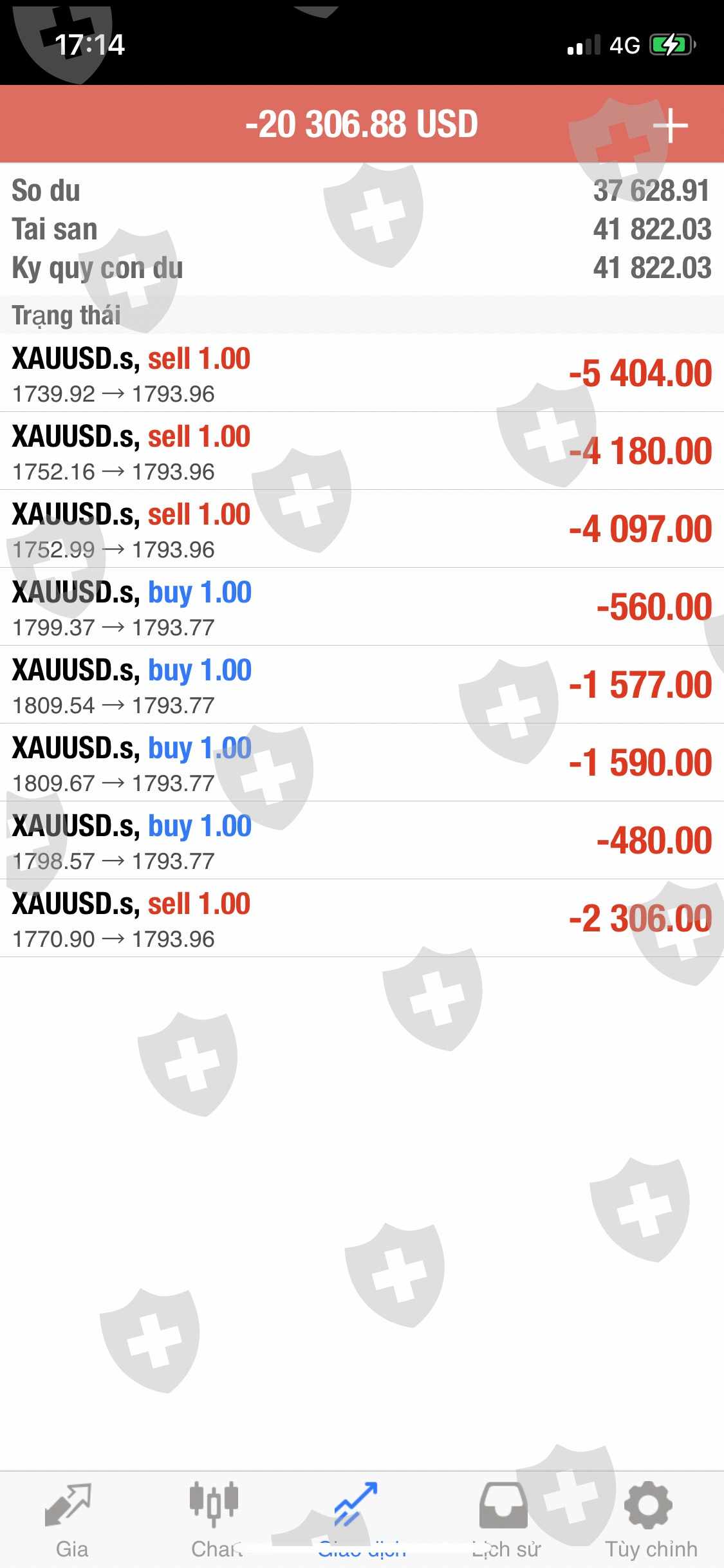This screenshot has width=724, height=1568.
Task: Open the Tùy chỉnh settings tab
Action: click(650, 1519)
